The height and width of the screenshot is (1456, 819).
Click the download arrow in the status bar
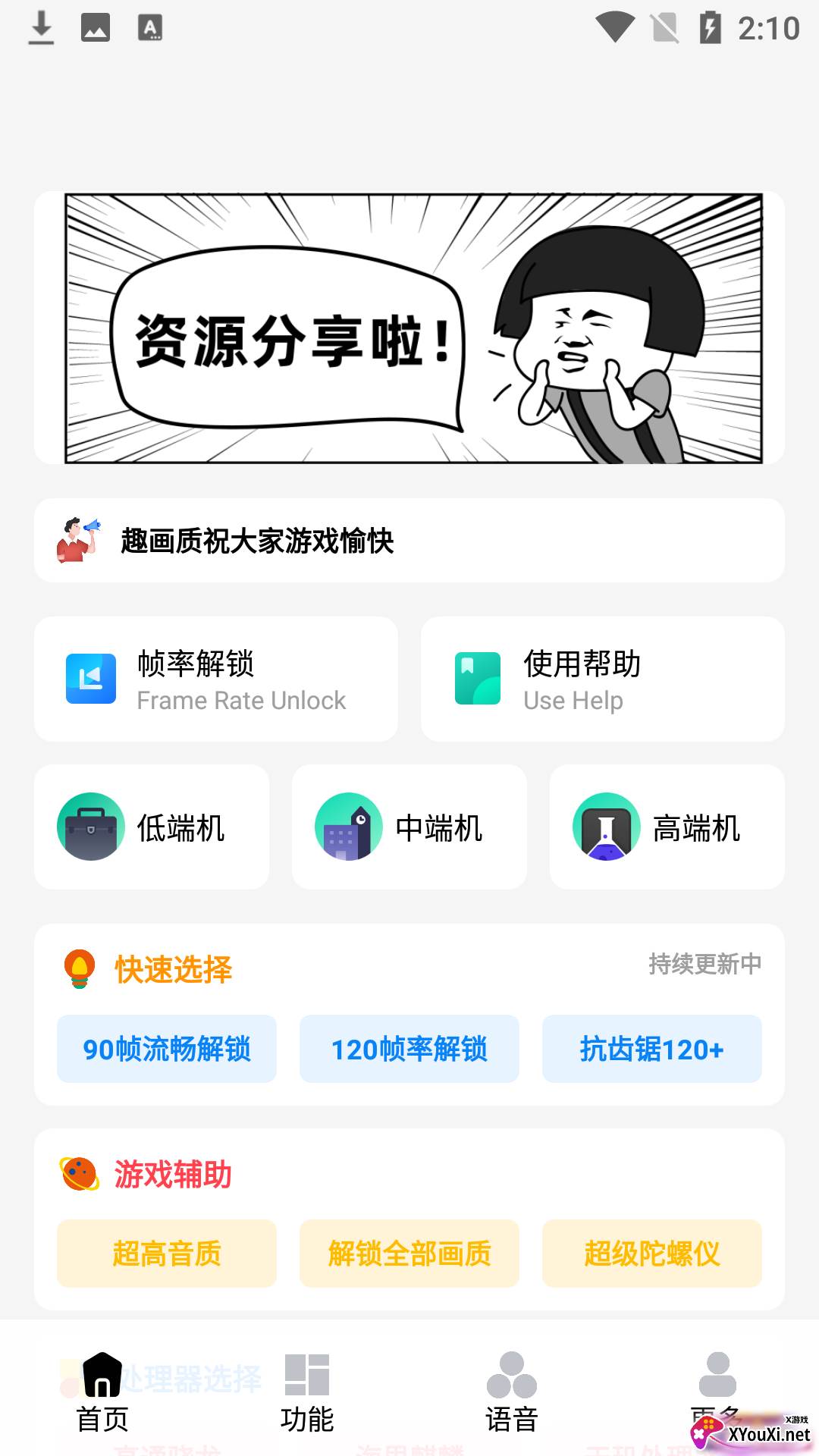click(41, 27)
